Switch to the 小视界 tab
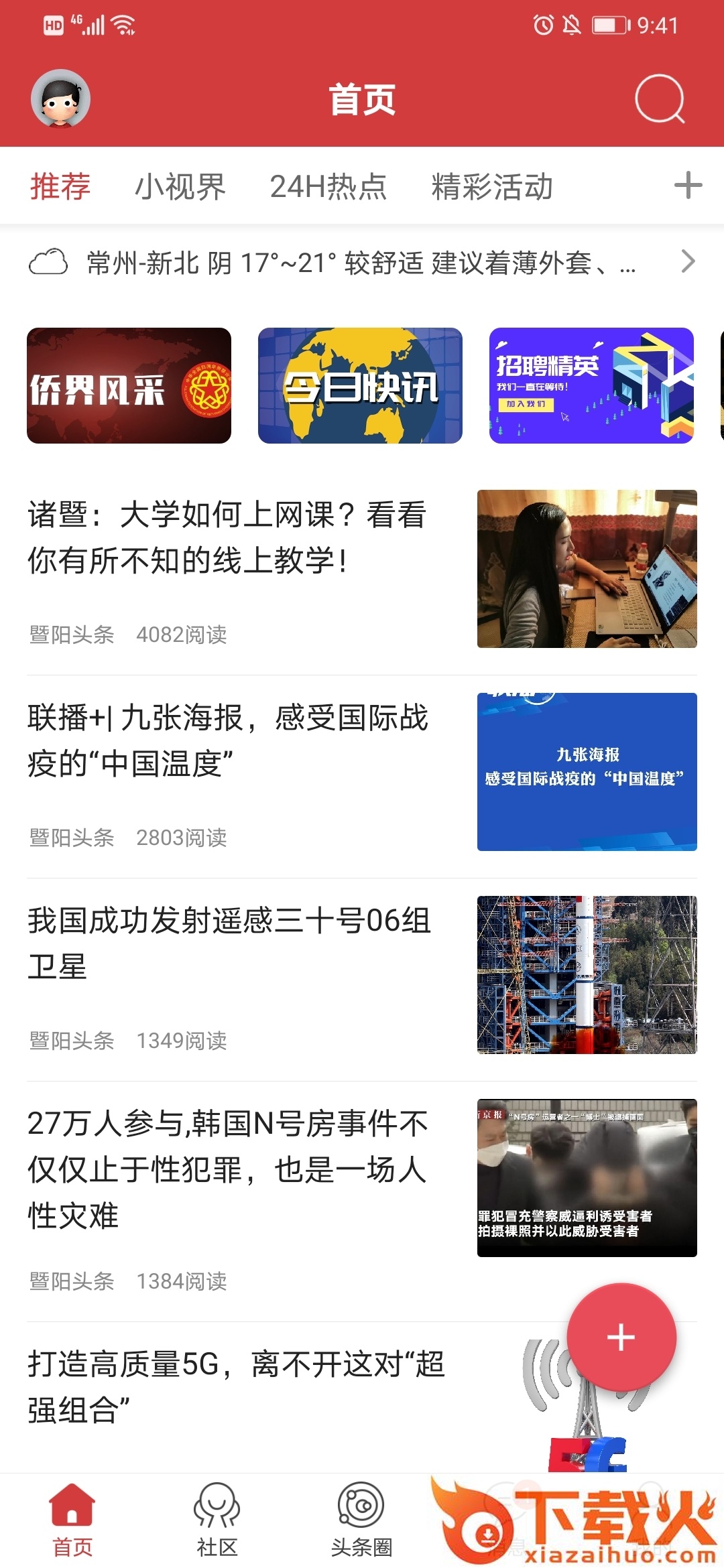This screenshot has height=1568, width=724. click(x=180, y=186)
